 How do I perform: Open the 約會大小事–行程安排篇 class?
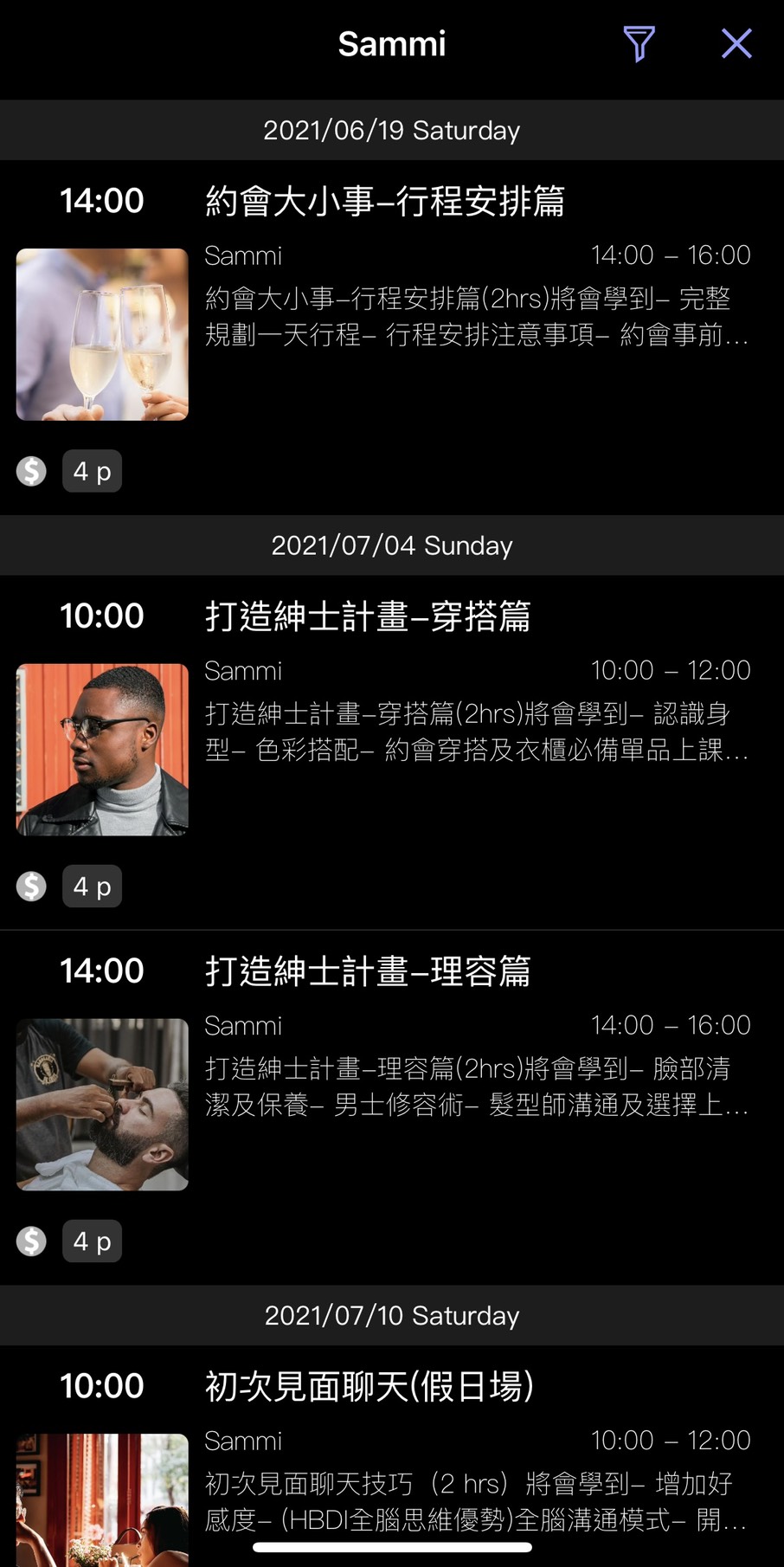pos(385,202)
